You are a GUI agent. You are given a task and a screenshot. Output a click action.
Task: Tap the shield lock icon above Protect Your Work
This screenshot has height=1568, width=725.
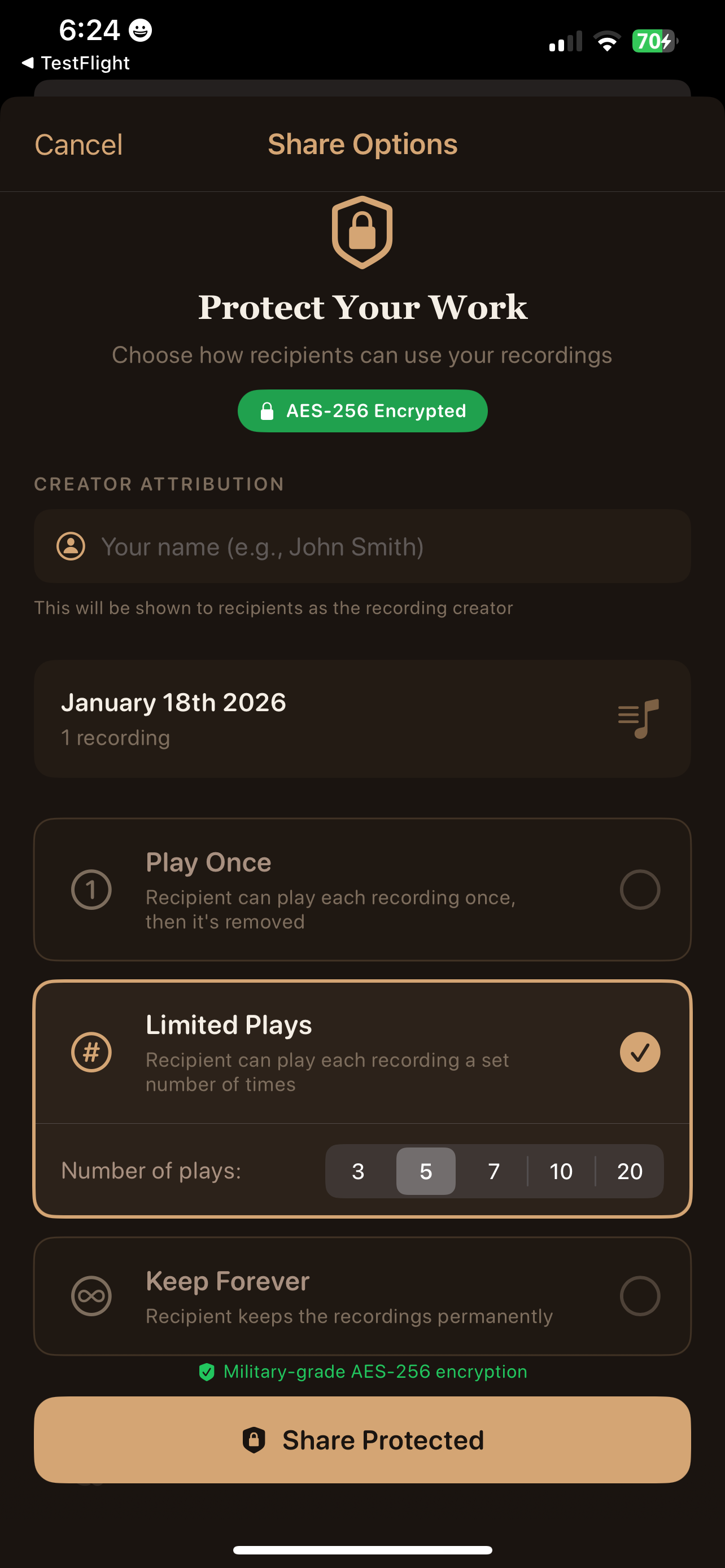click(x=362, y=232)
